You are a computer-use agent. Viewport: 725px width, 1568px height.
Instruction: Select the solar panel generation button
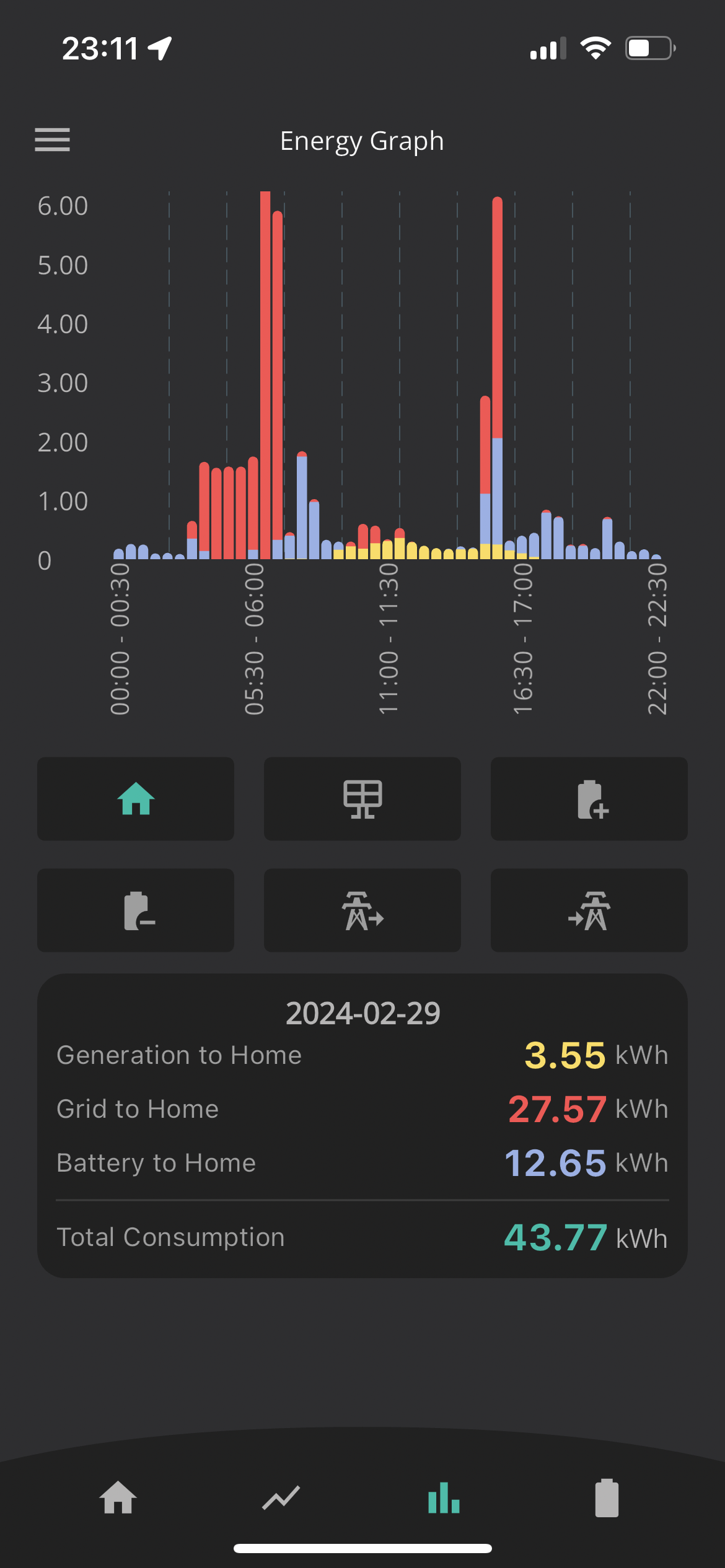[362, 798]
